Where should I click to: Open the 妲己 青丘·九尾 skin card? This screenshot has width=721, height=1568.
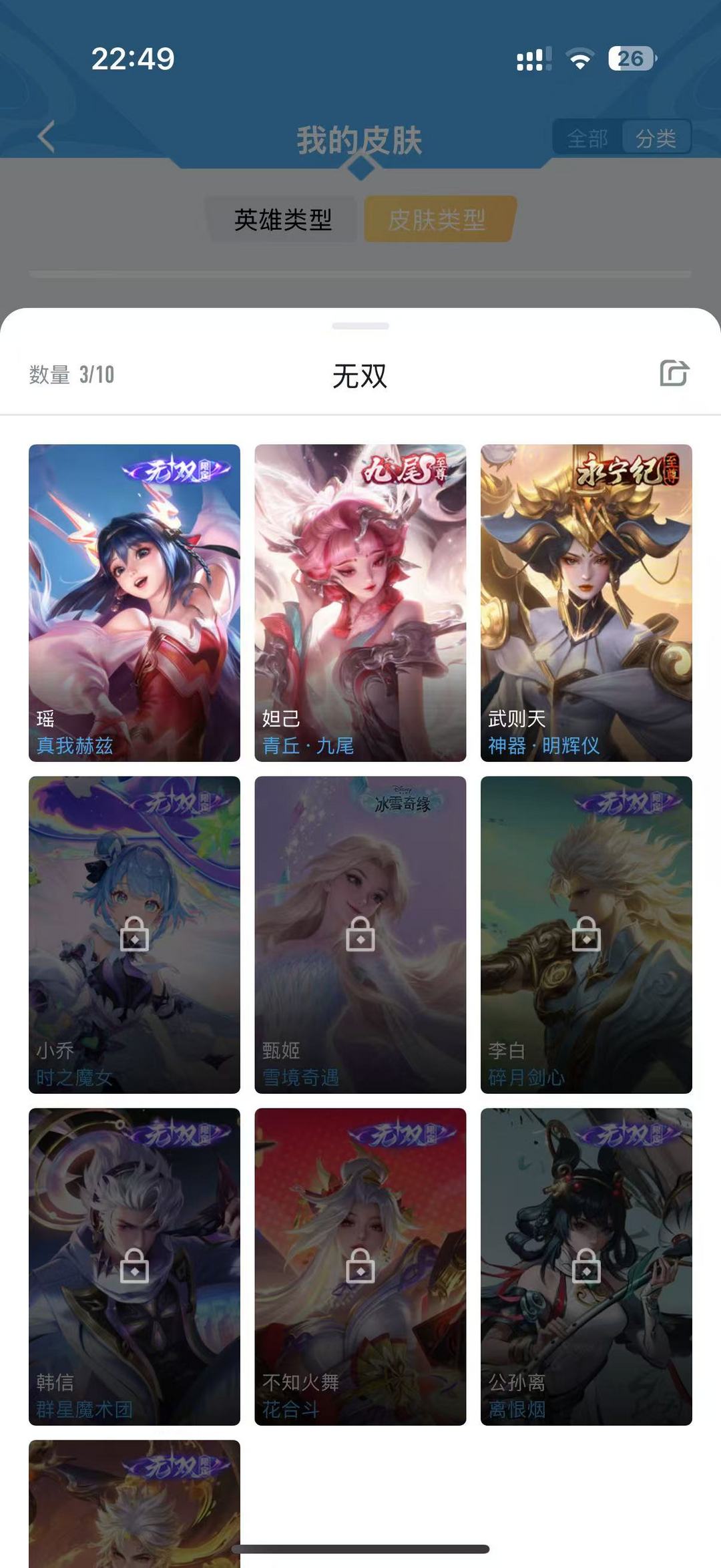pyautogui.click(x=360, y=603)
